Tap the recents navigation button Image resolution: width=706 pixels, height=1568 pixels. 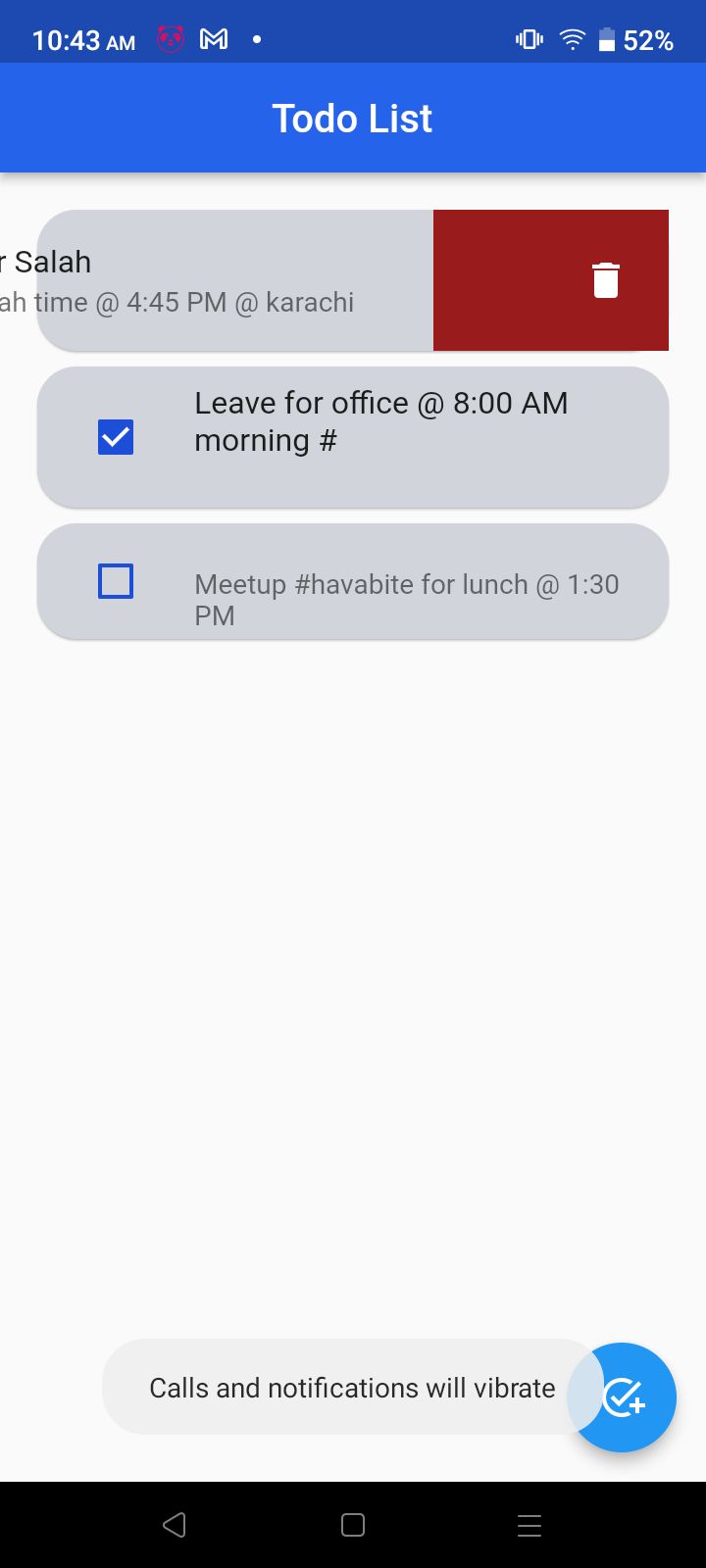pyautogui.click(x=529, y=1525)
